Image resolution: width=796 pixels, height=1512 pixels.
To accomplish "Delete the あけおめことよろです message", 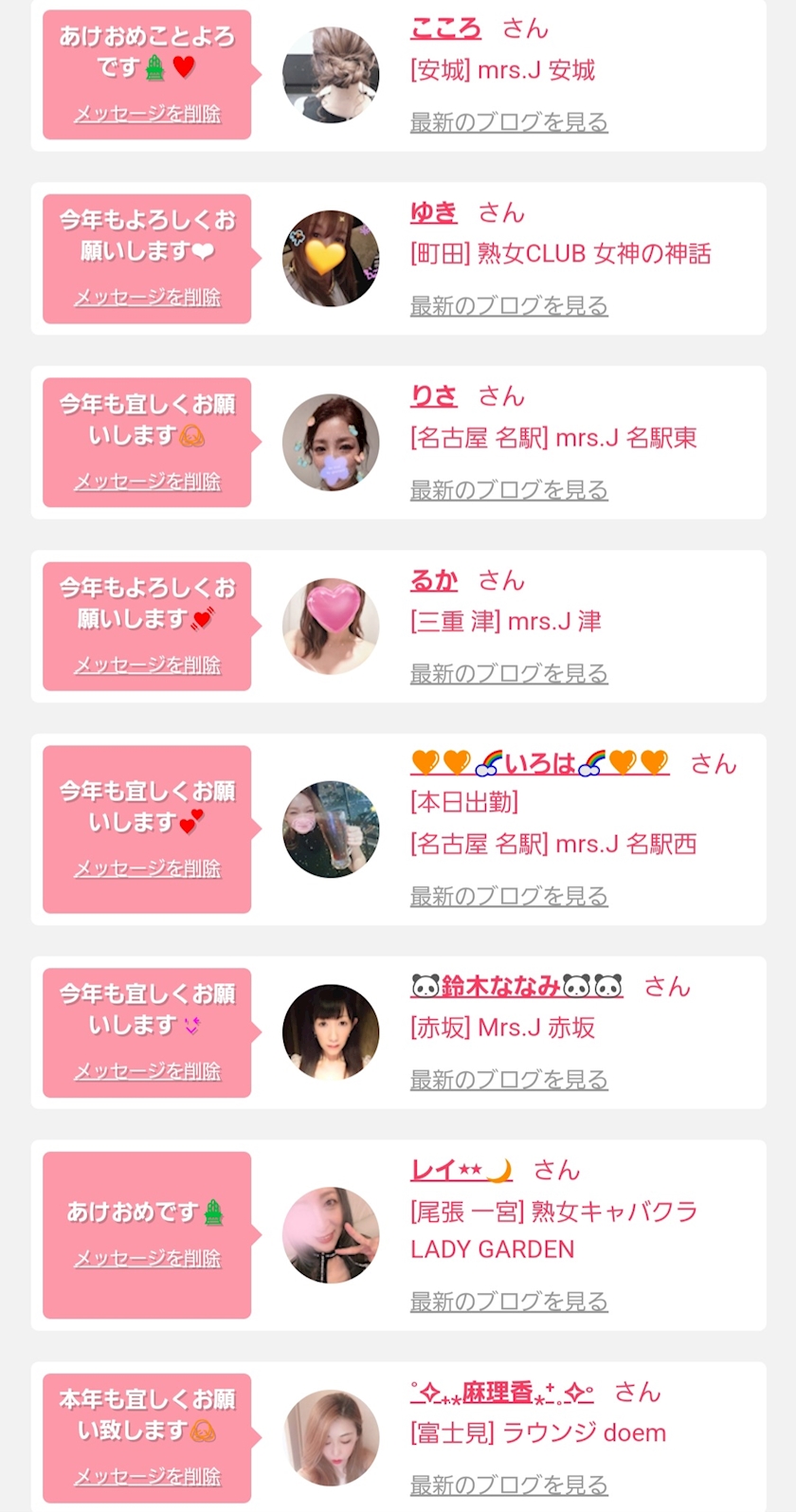I will point(147,114).
